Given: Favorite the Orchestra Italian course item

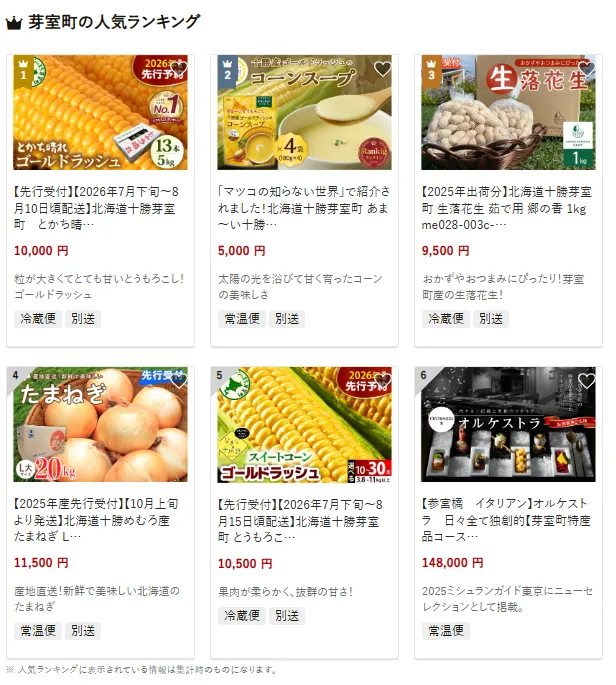Looking at the screenshot, I should click(586, 381).
